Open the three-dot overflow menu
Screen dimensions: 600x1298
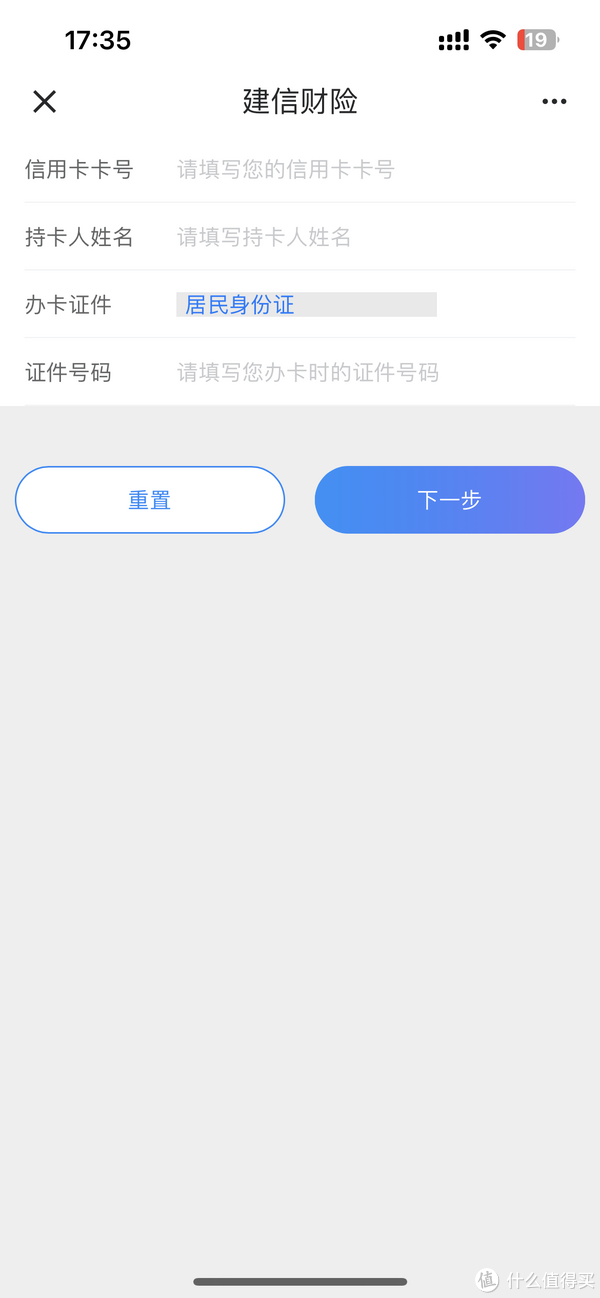pyautogui.click(x=554, y=101)
